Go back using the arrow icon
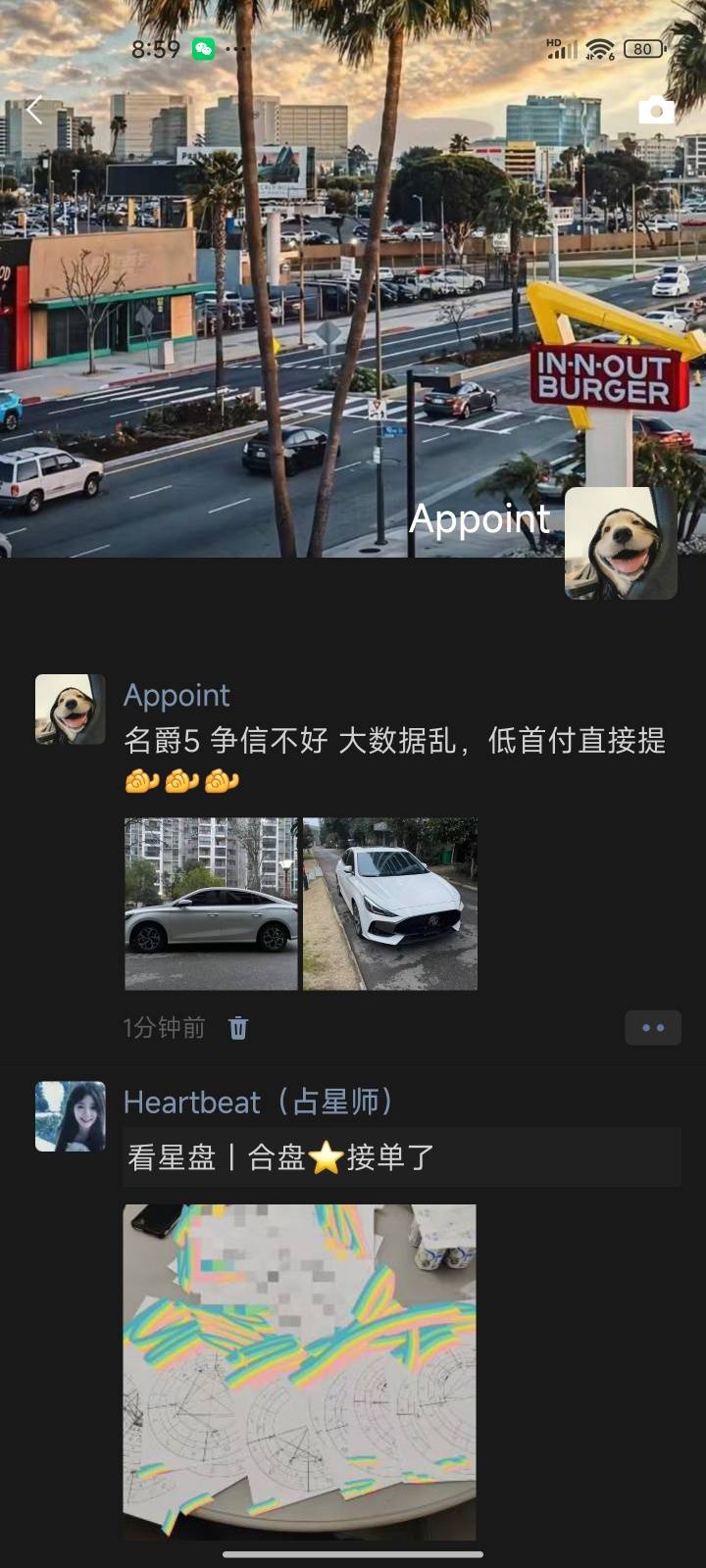The image size is (706, 1568). [x=35, y=110]
